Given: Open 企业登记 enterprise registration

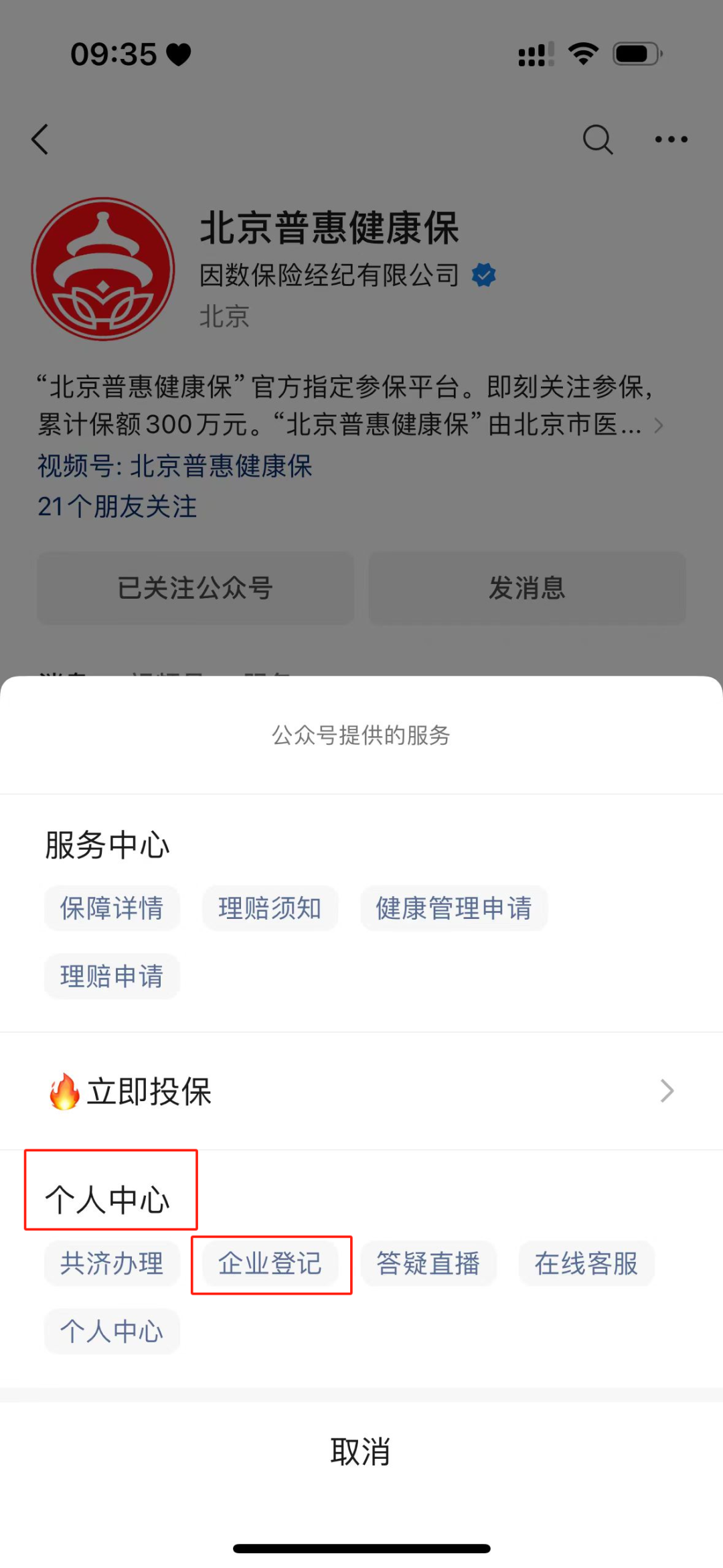Looking at the screenshot, I should pyautogui.click(x=270, y=1263).
